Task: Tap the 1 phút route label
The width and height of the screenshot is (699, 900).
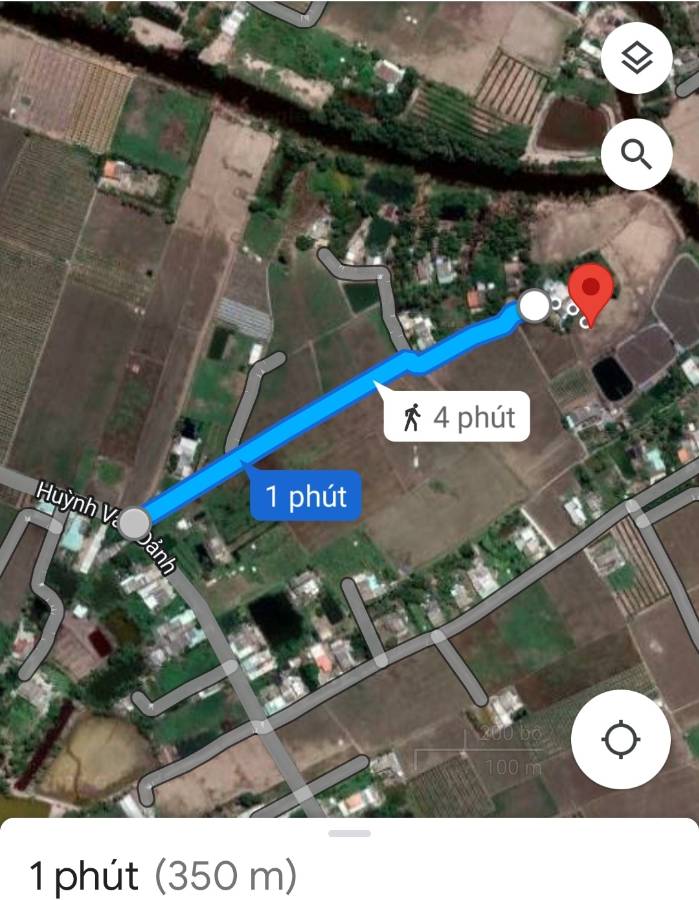Action: point(305,496)
